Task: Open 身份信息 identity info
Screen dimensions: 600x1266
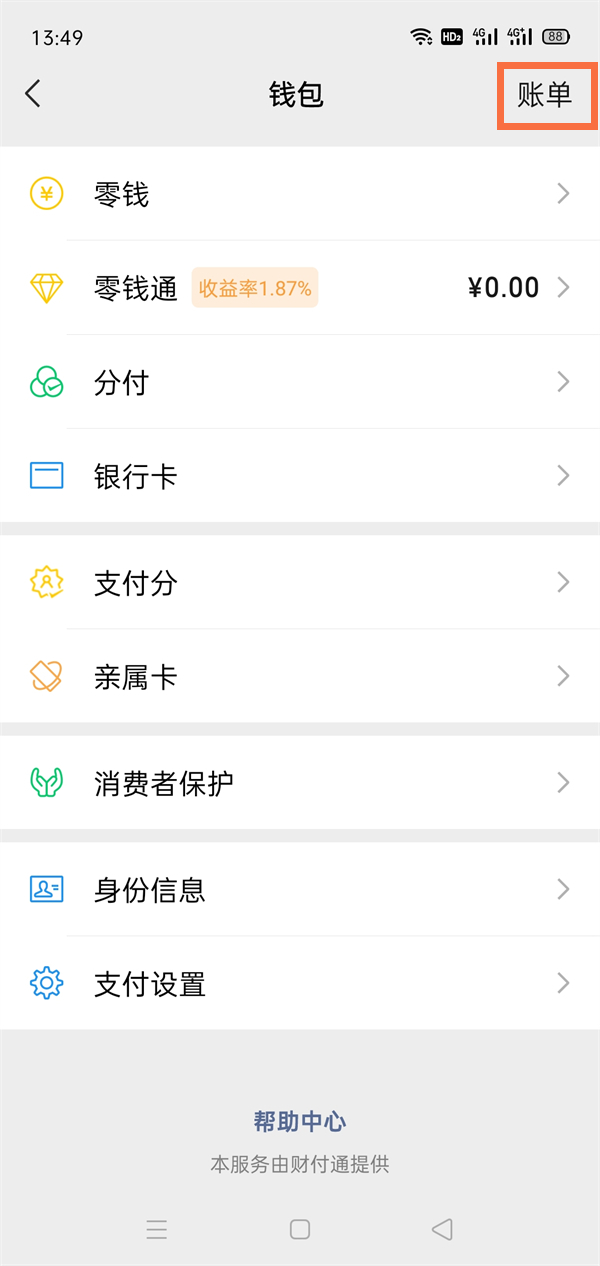Action: [300, 889]
